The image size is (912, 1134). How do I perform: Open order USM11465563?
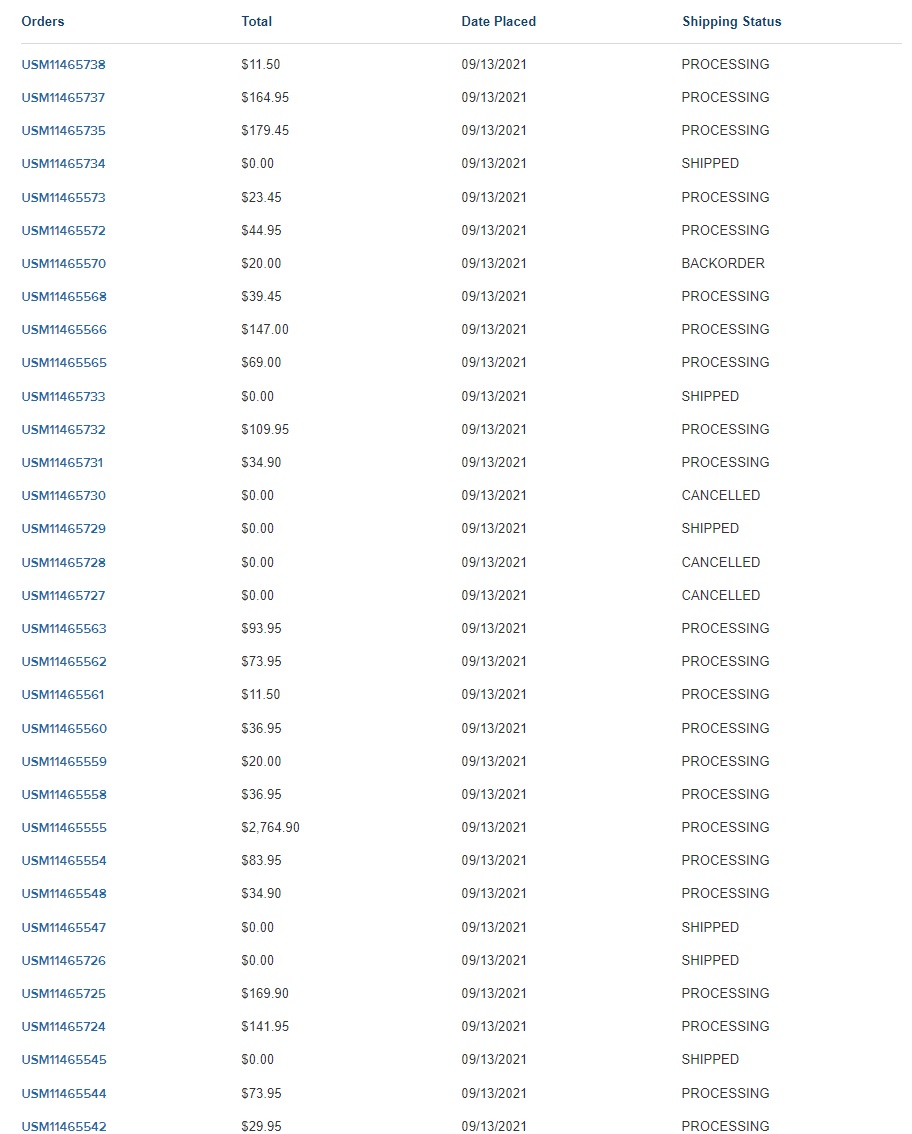[x=63, y=629]
